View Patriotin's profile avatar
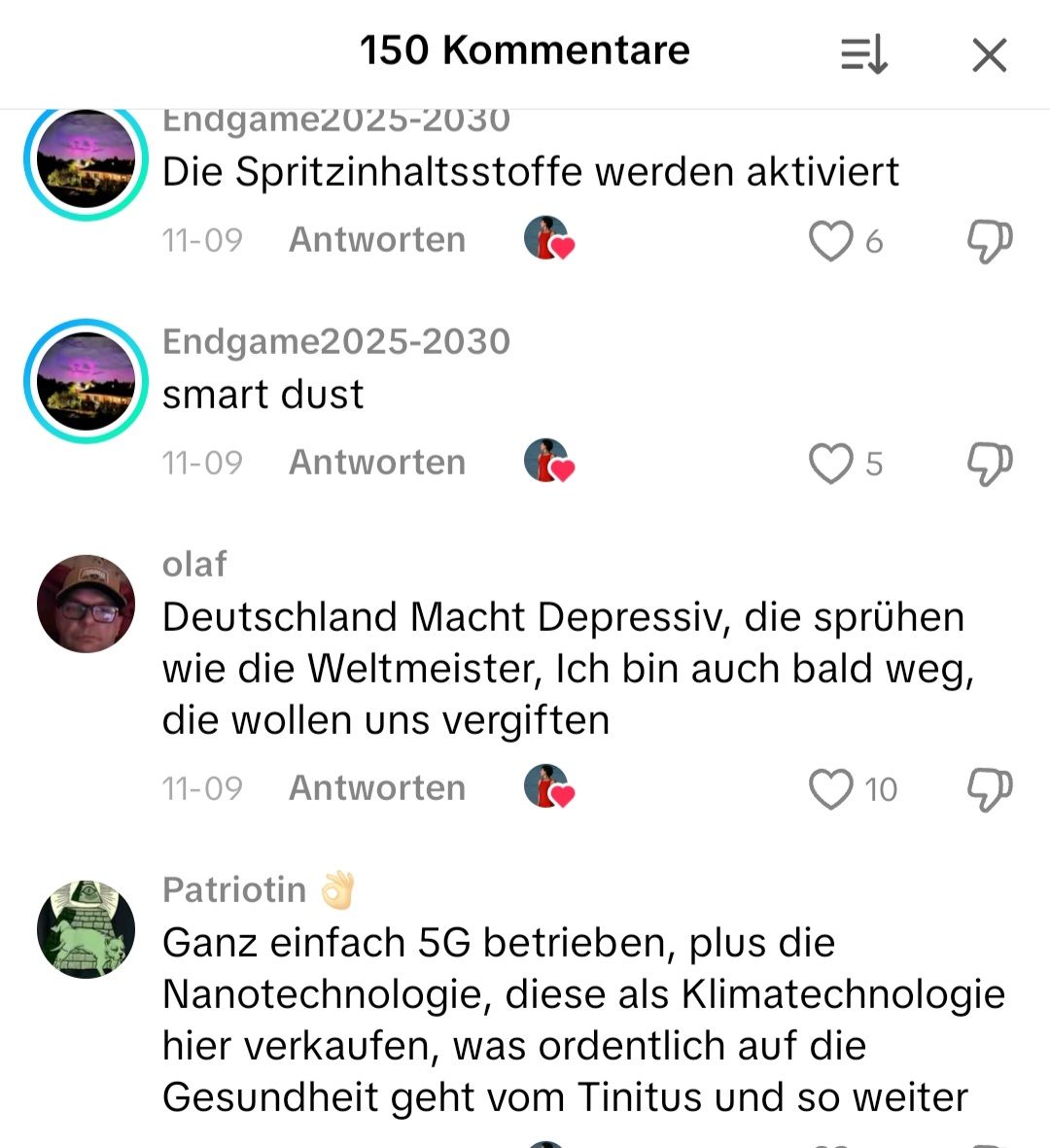Screen dimensions: 1050x1148 [86, 929]
